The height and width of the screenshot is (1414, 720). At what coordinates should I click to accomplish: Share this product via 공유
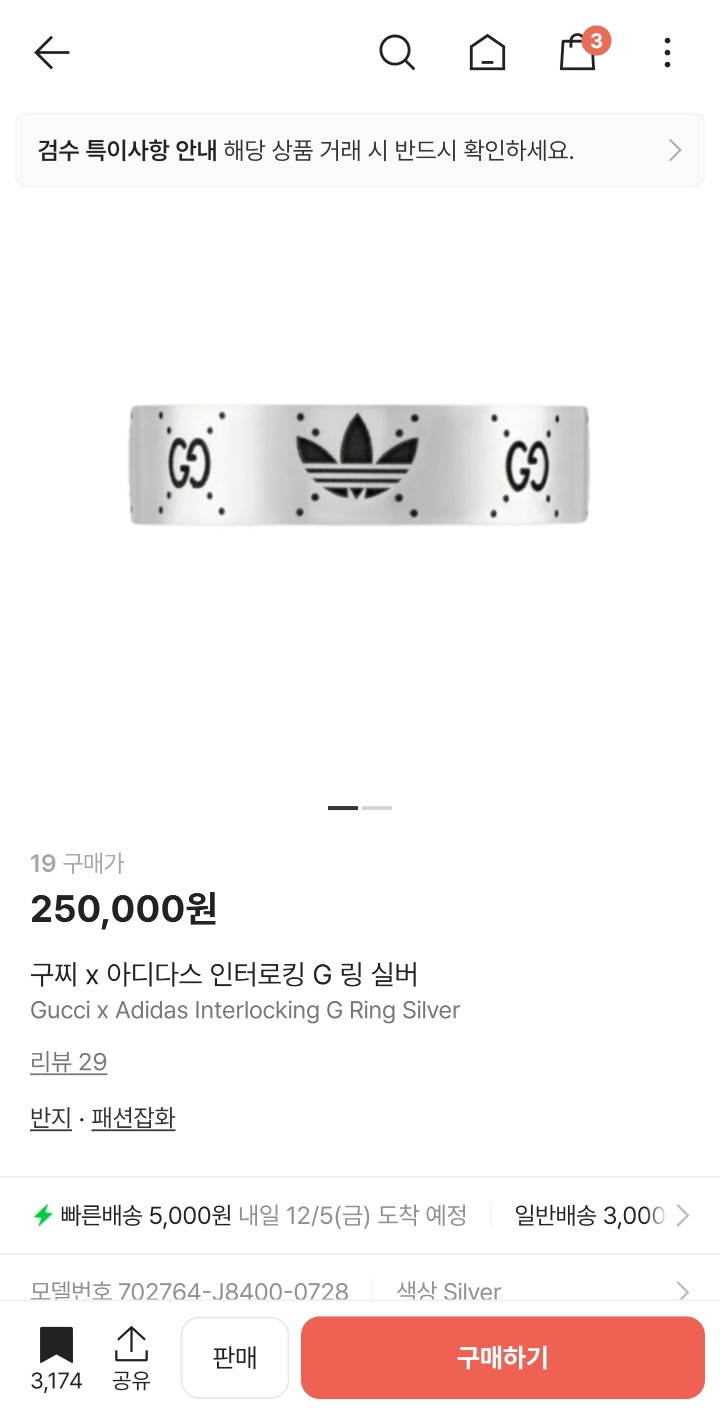click(131, 1357)
